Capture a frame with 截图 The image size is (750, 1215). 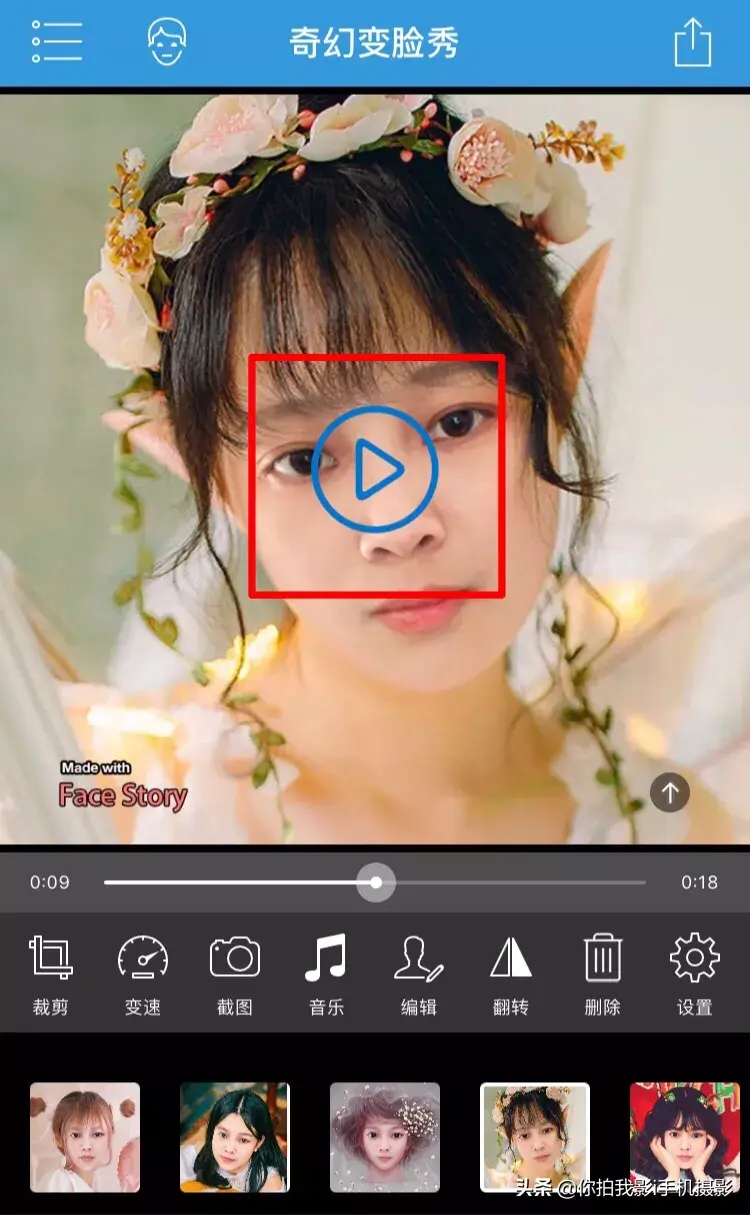click(235, 973)
